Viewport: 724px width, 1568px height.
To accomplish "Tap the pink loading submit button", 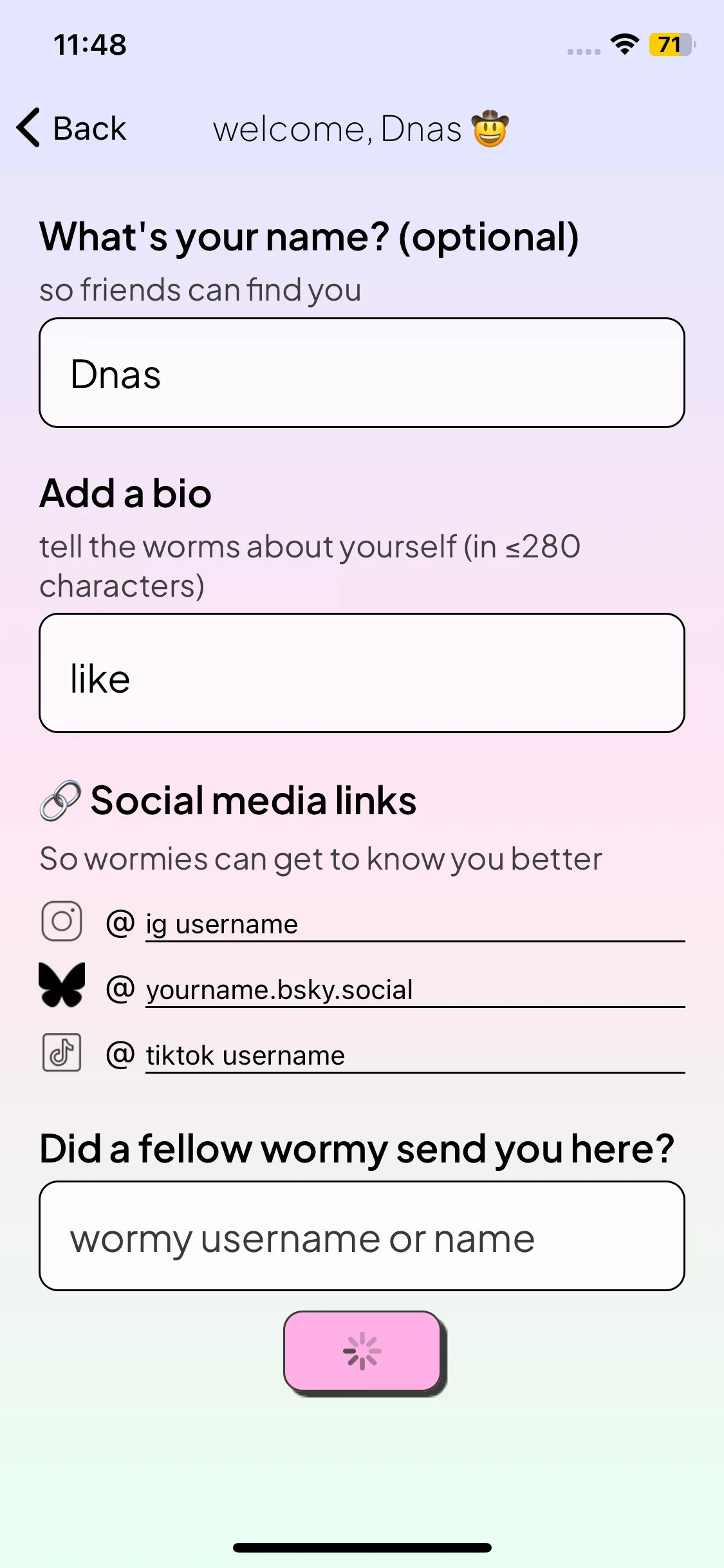I will pyautogui.click(x=362, y=1350).
